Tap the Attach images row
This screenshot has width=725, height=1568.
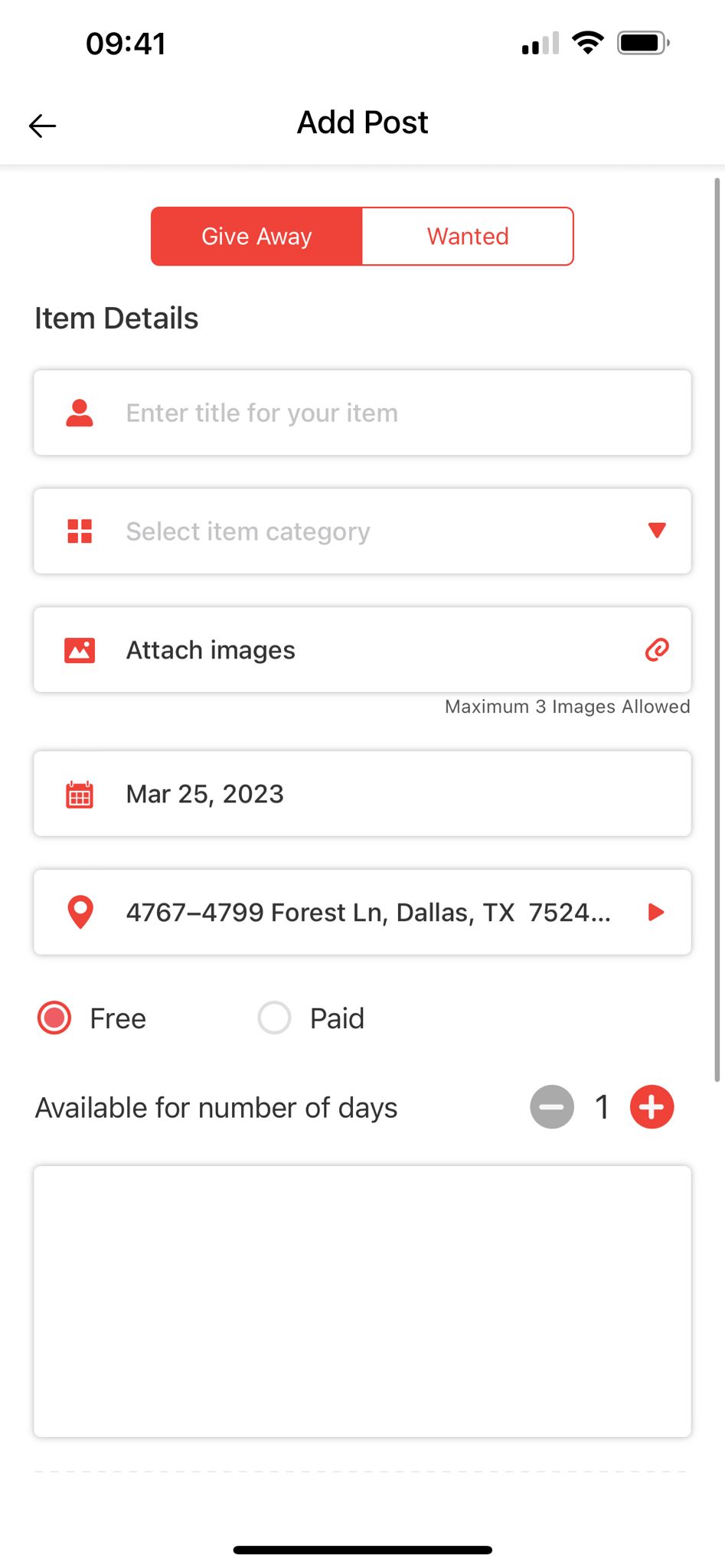pyautogui.click(x=362, y=650)
